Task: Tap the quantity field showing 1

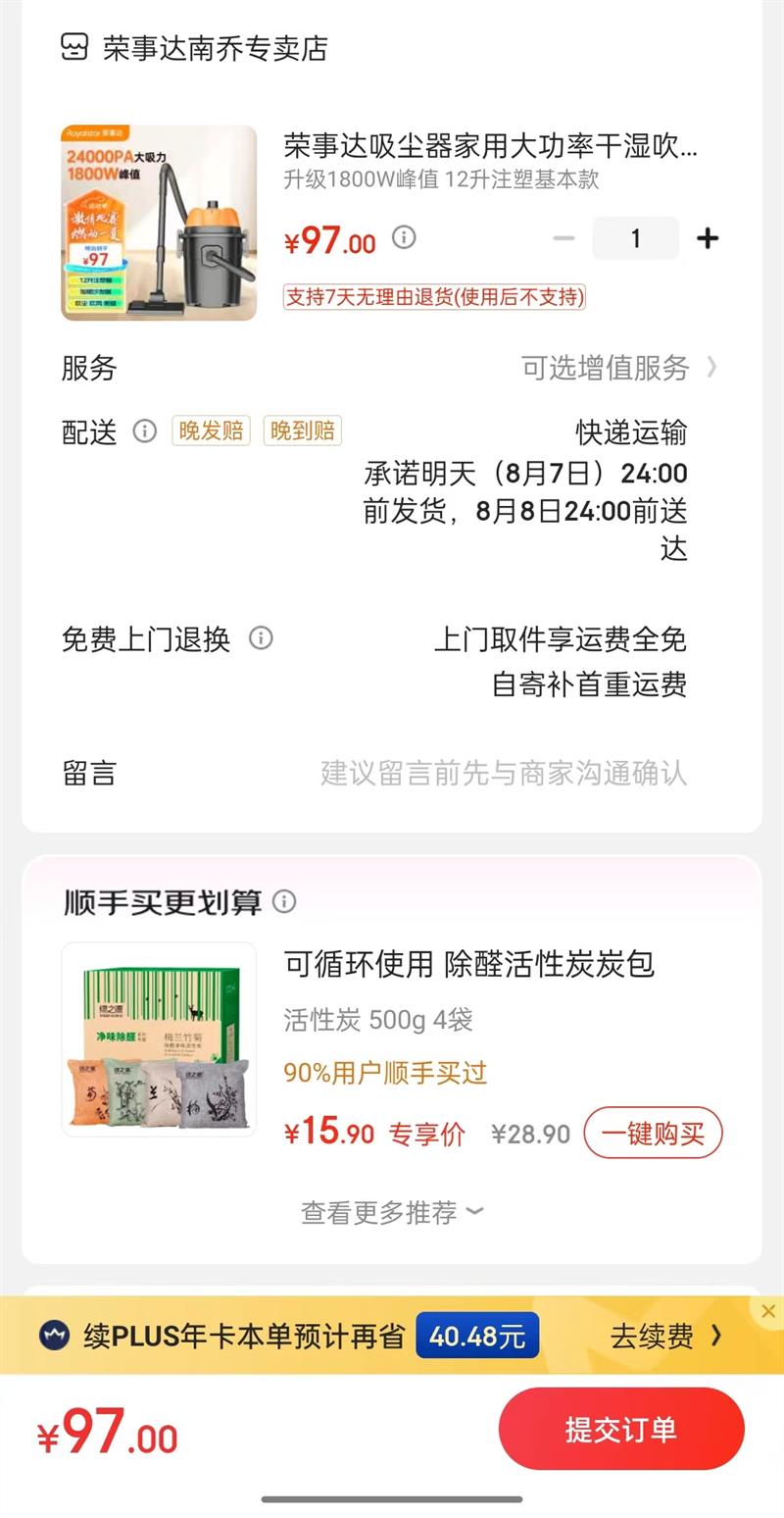Action: 636,238
